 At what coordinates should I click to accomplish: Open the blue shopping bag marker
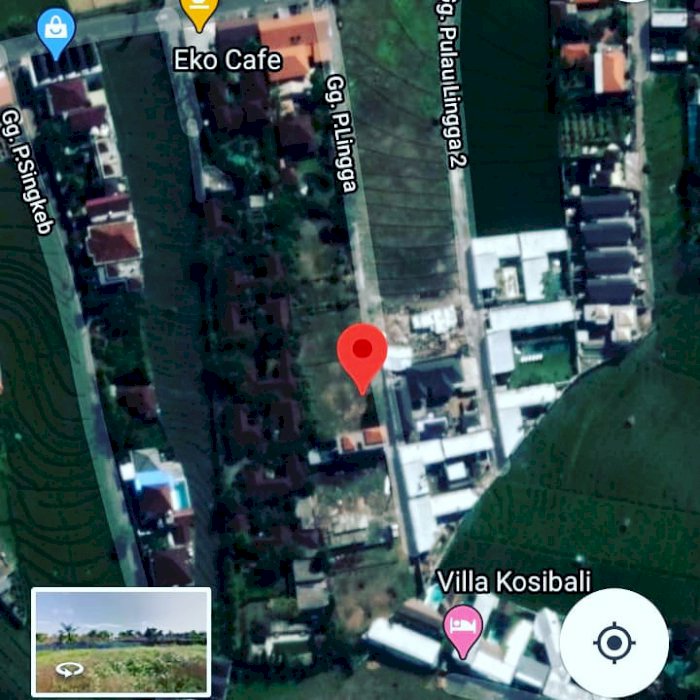(x=56, y=31)
